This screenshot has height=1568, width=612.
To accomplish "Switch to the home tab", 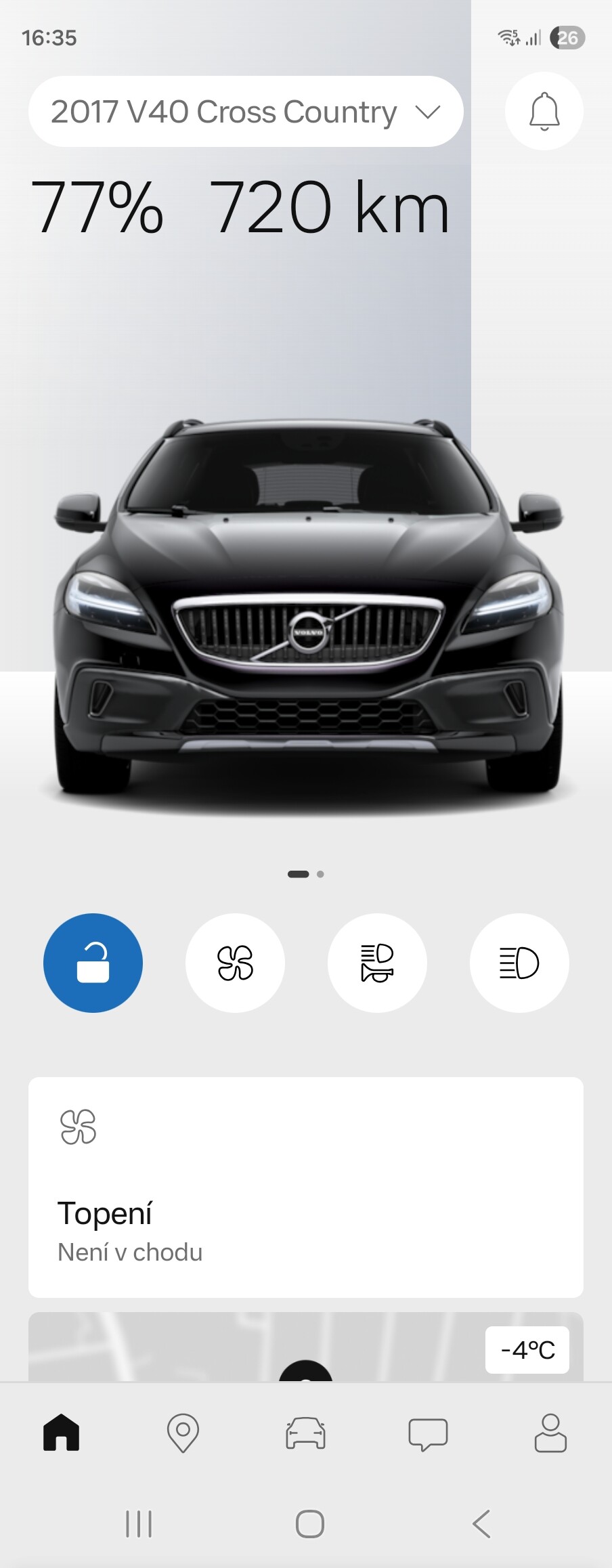I will coord(62,1433).
